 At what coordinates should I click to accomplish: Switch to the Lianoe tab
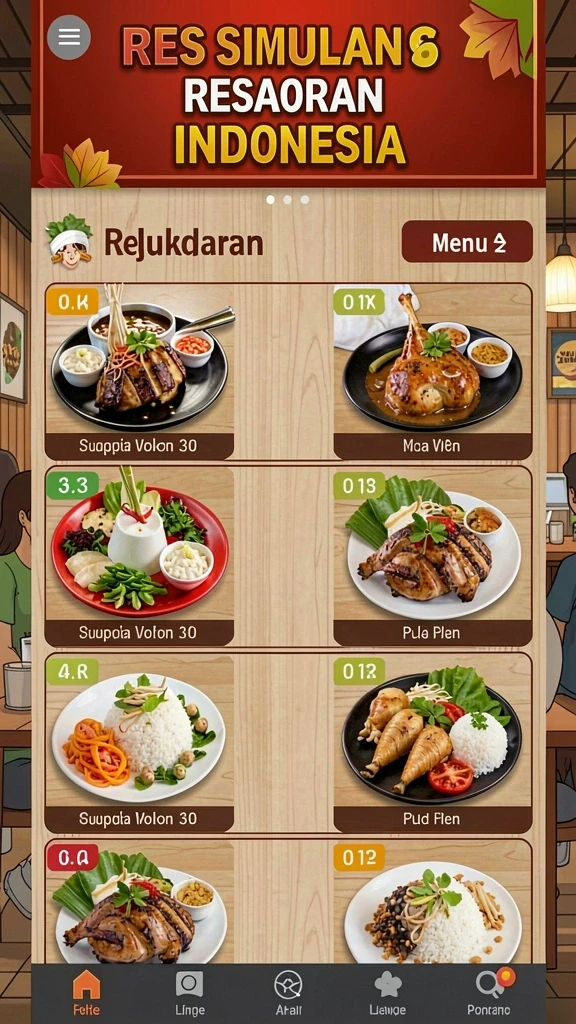coord(387,991)
